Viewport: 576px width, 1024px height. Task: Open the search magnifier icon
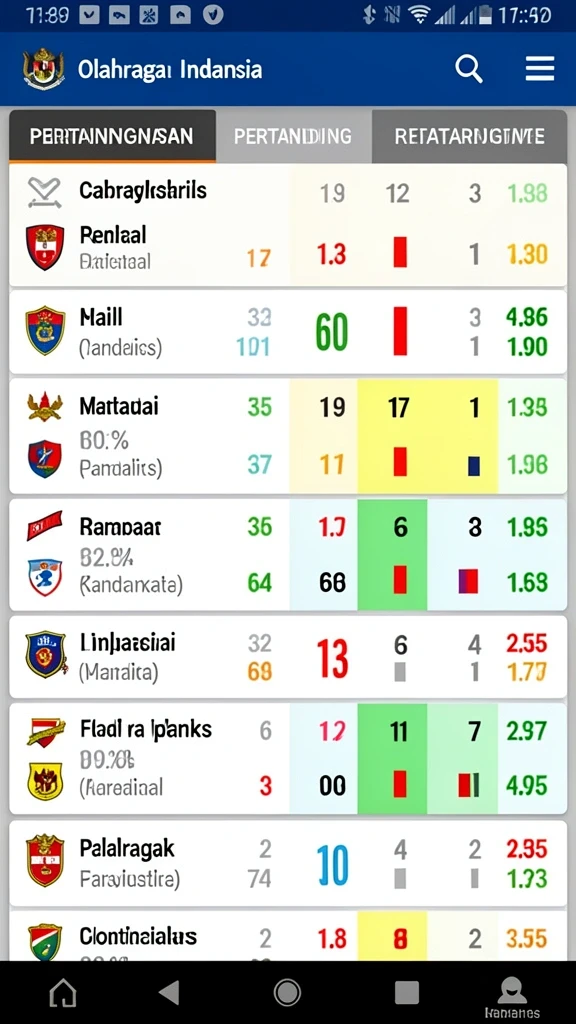468,69
